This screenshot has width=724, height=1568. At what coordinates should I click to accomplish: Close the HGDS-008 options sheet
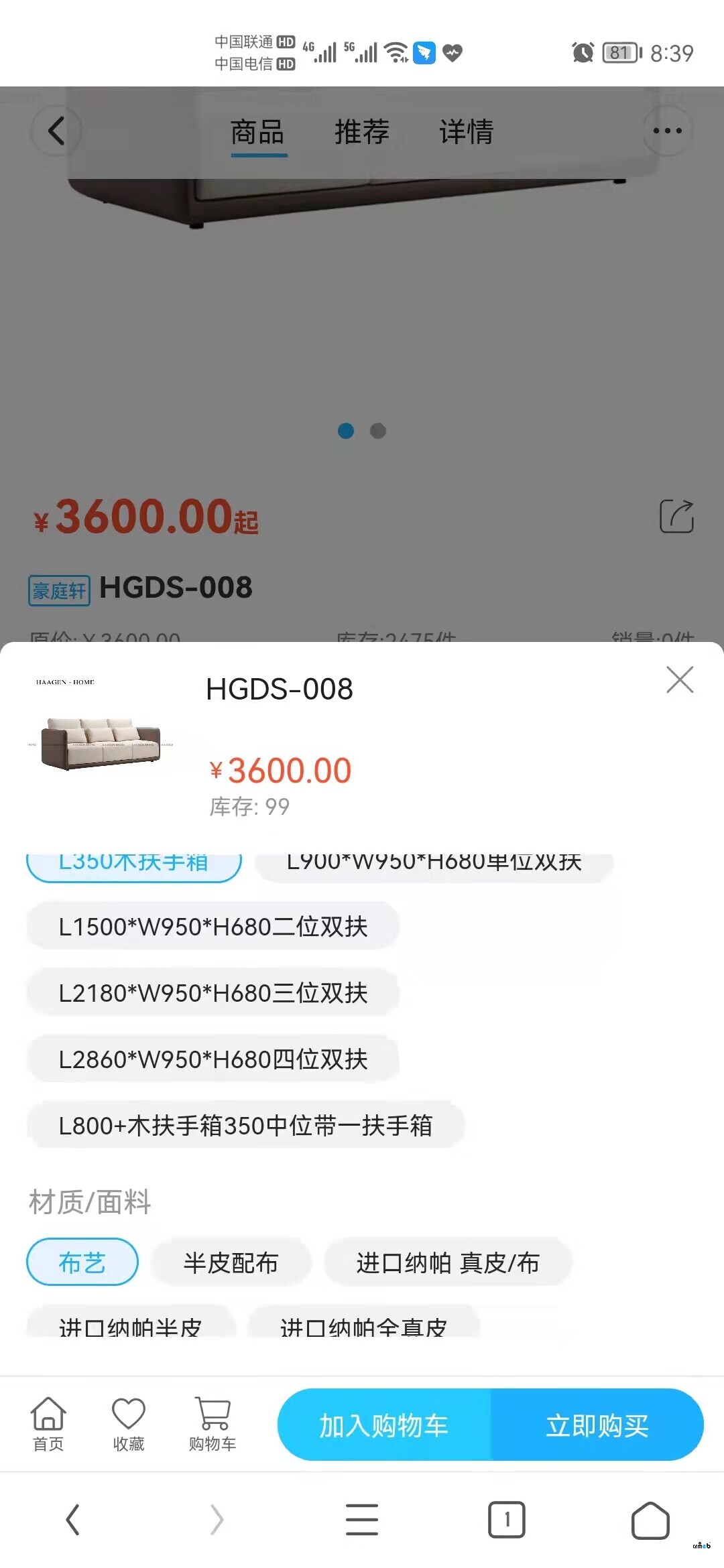pos(680,679)
